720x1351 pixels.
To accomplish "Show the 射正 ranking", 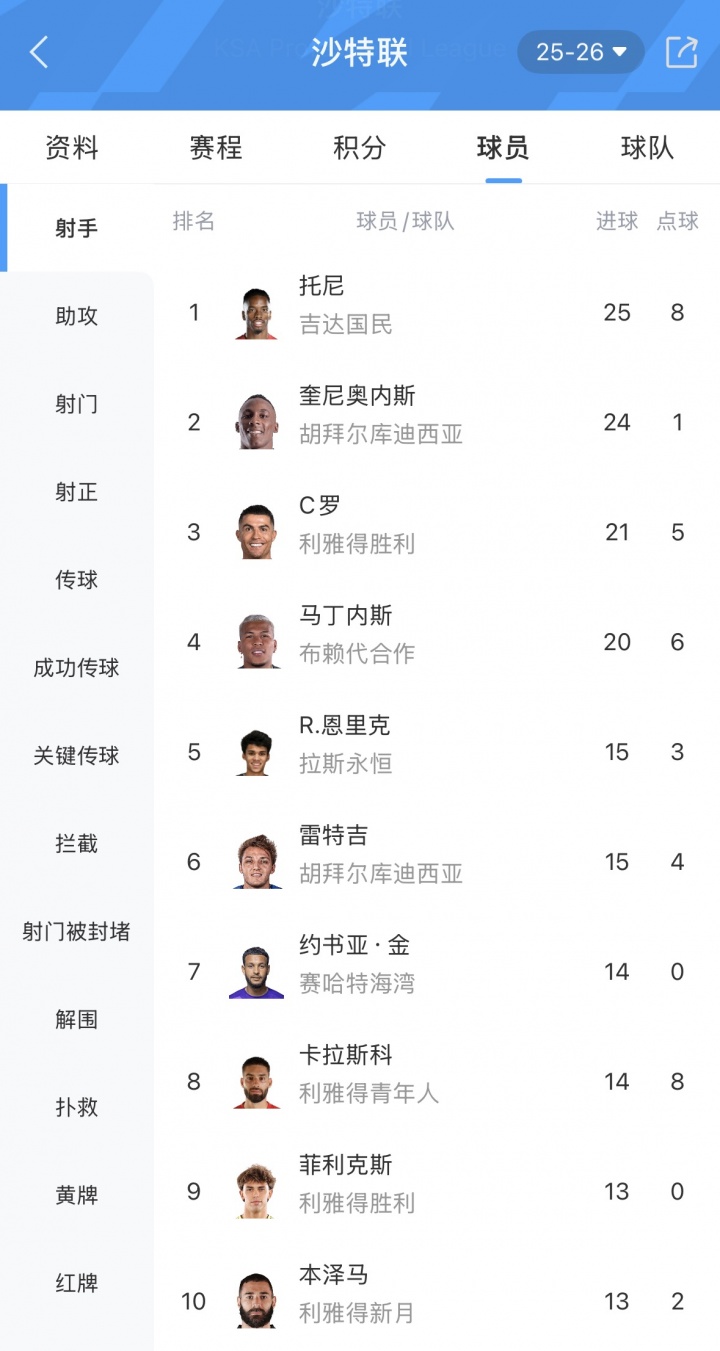I will pyautogui.click(x=76, y=492).
